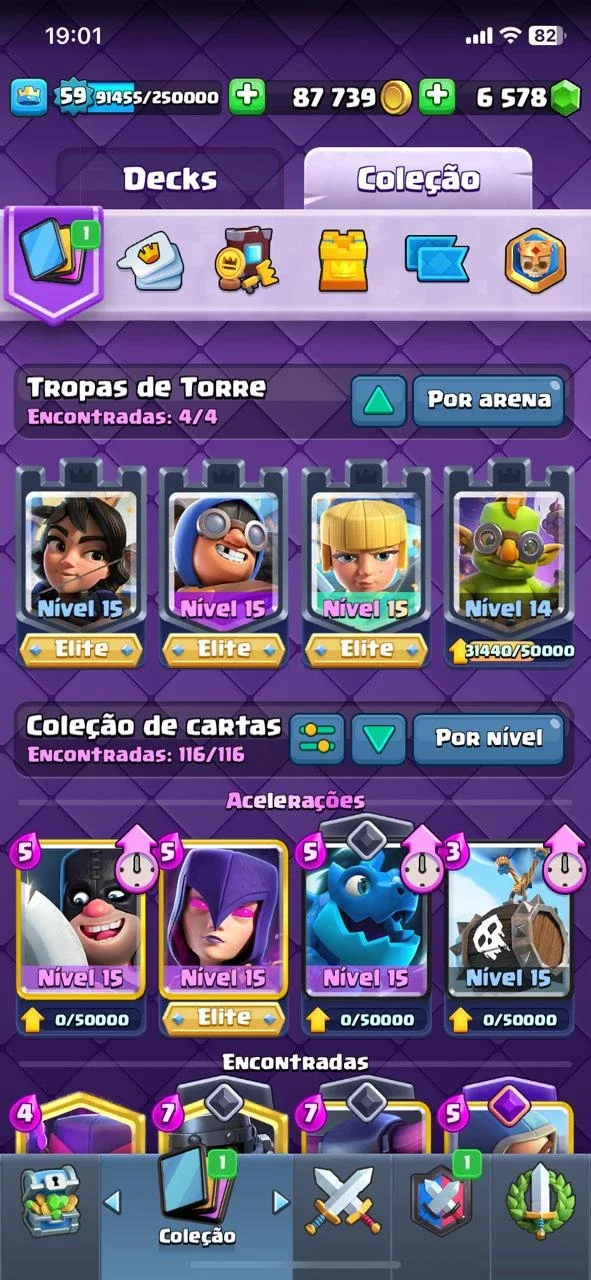Collapse the Tropas de Torre section
The image size is (591, 1280).
[x=378, y=401]
